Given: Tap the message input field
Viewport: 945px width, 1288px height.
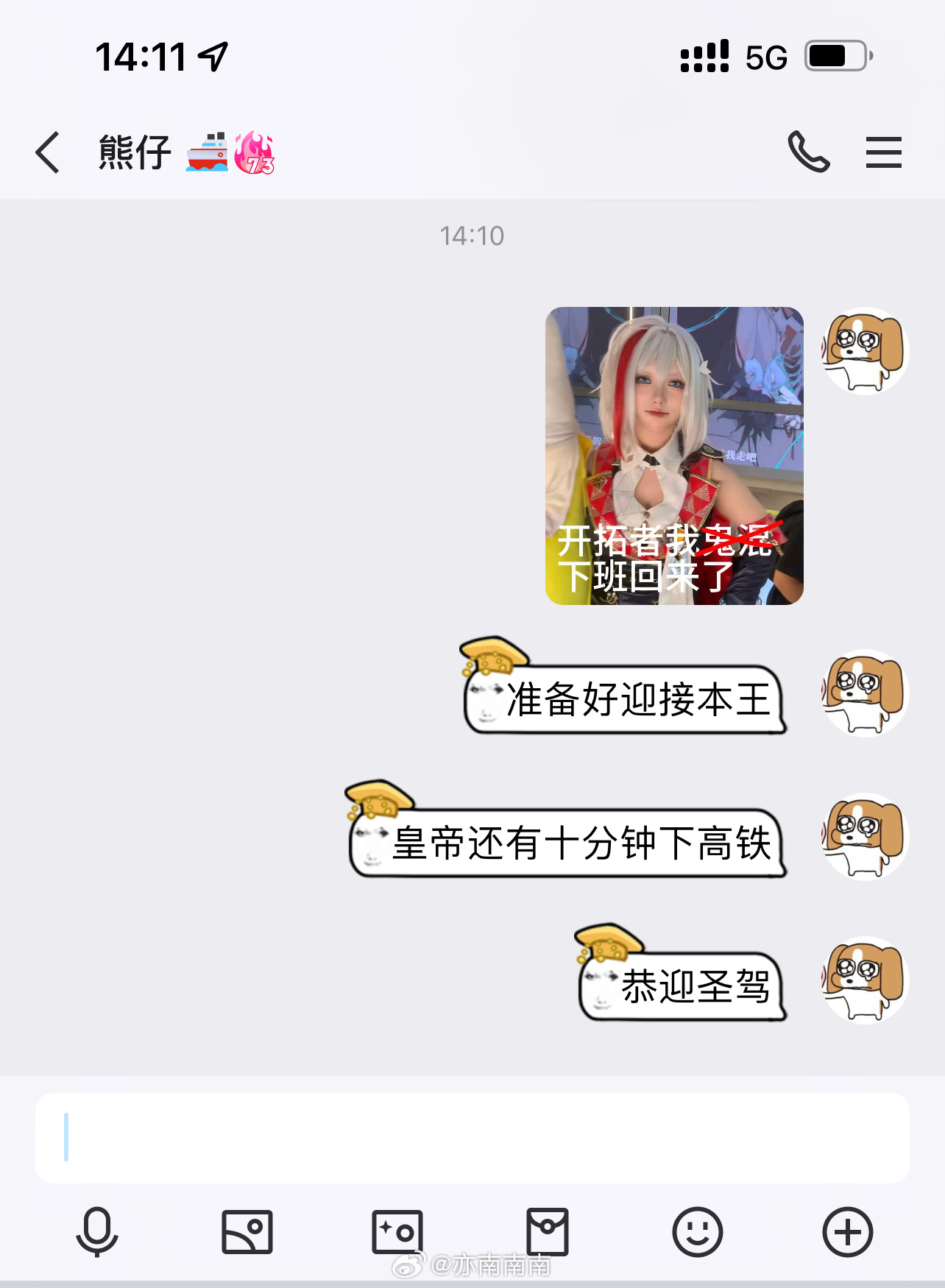Looking at the screenshot, I should 472,1137.
